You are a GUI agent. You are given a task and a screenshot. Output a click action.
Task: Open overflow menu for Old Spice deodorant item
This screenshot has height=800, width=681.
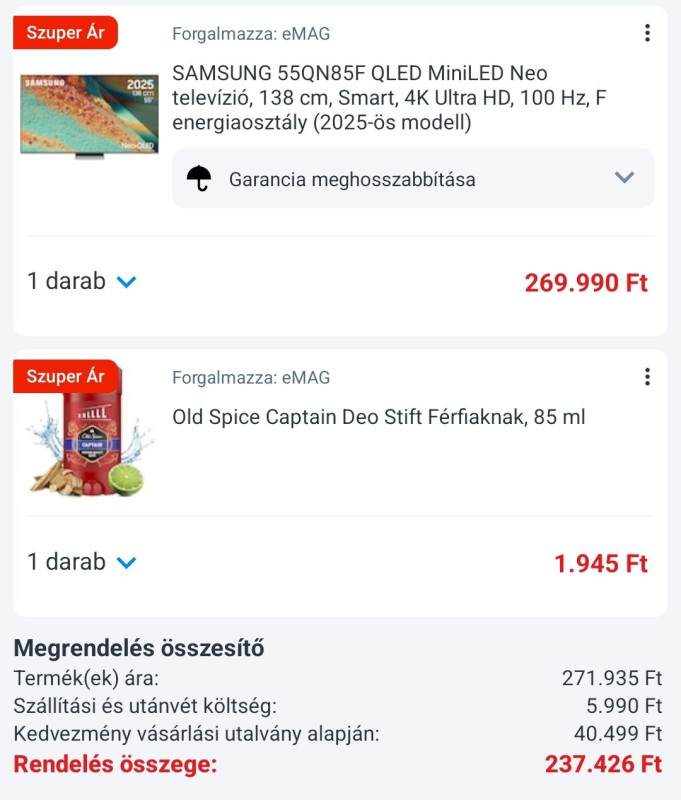coord(647,377)
